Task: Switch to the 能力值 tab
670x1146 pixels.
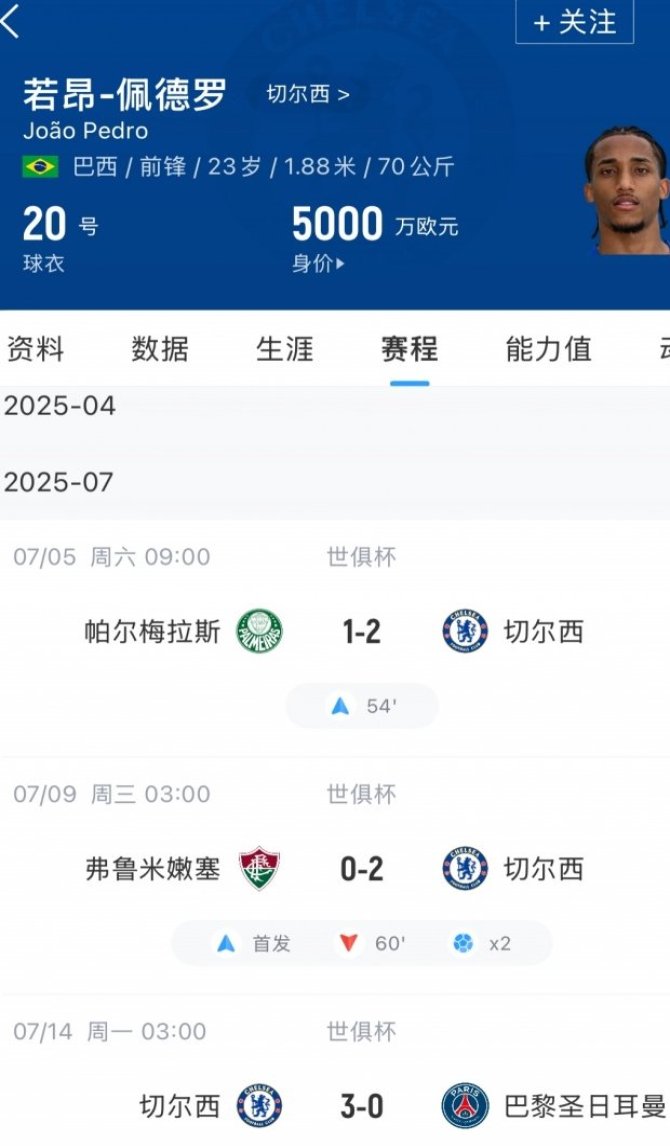Action: click(548, 349)
